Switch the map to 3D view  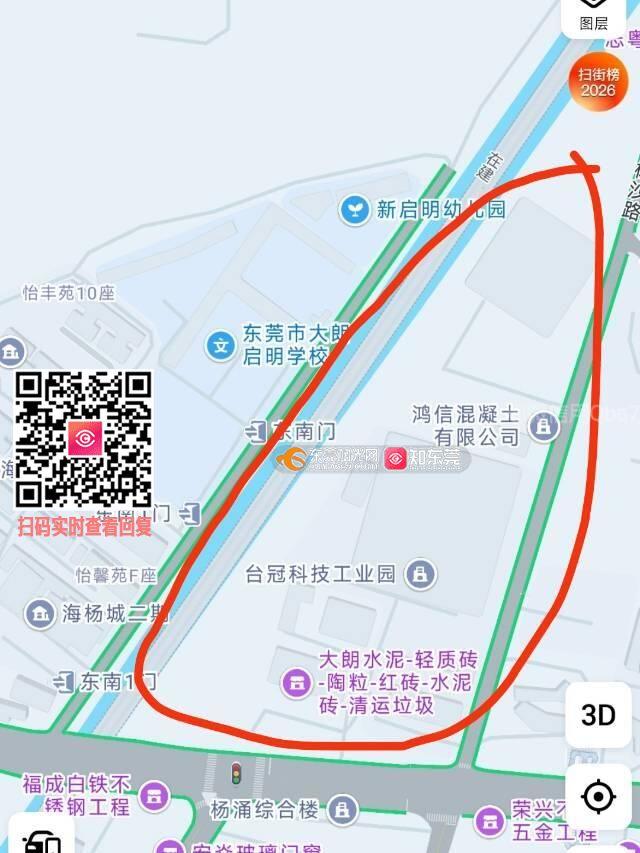598,715
